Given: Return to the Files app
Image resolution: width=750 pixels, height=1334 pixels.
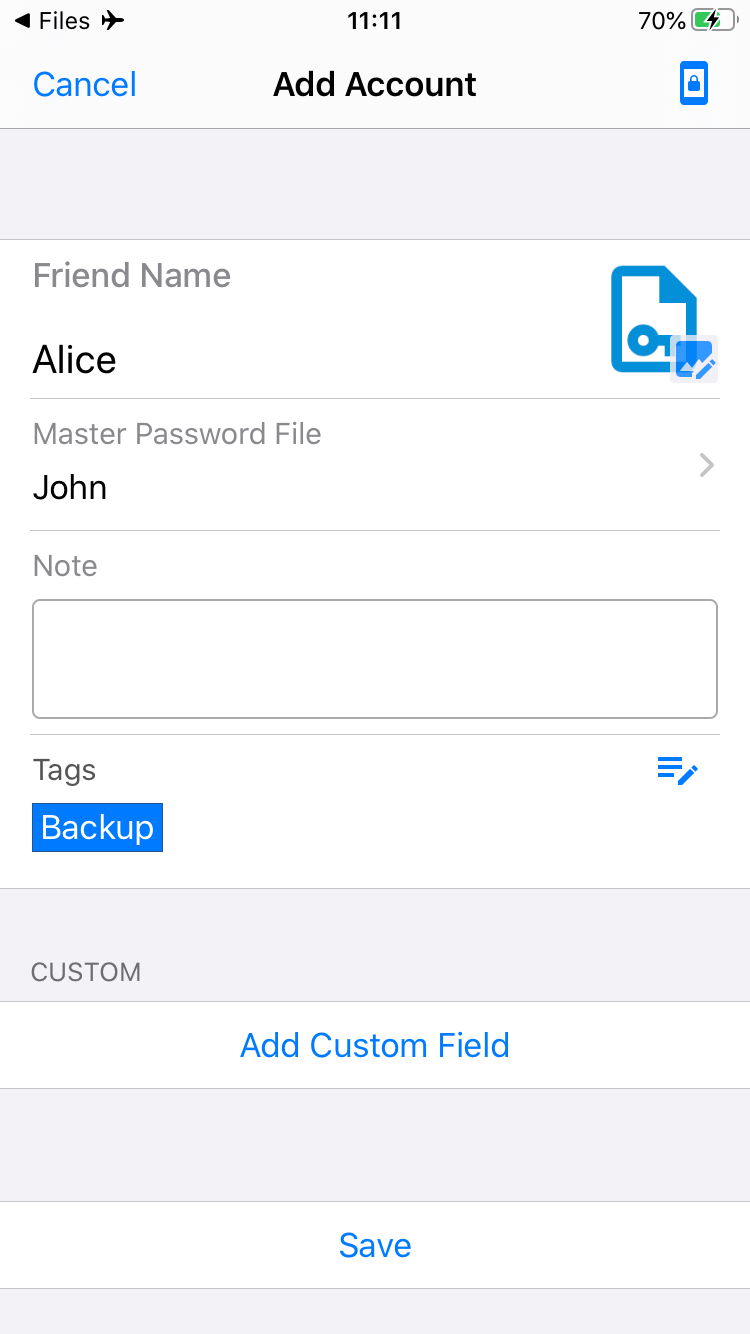Looking at the screenshot, I should coord(52,20).
